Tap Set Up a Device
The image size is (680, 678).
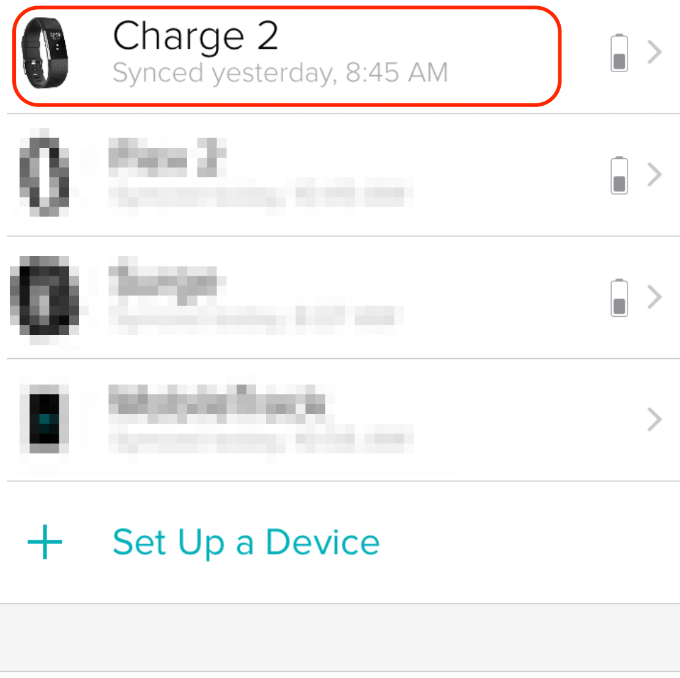[245, 542]
